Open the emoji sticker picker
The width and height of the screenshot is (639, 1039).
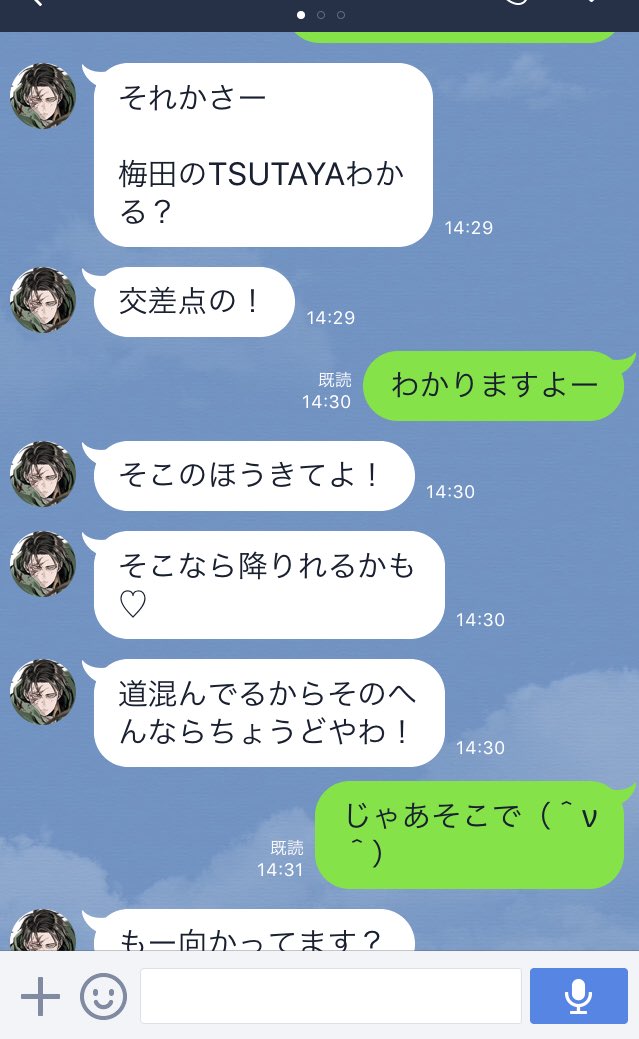(x=103, y=996)
